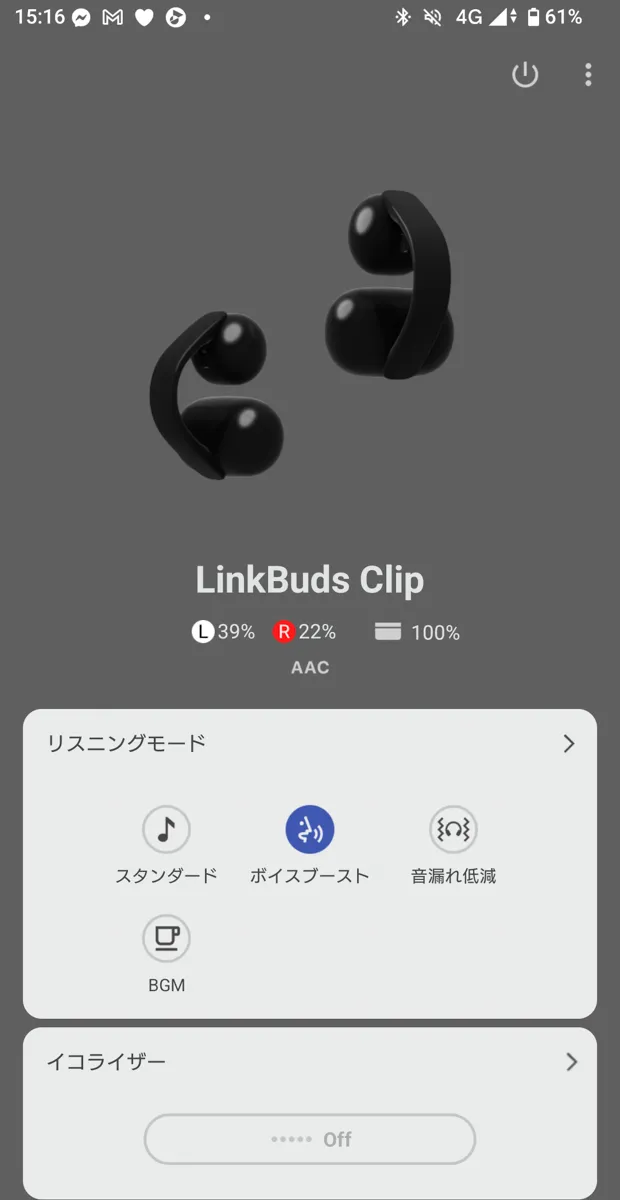
Task: Open the イコライザー settings
Action: click(x=571, y=1062)
